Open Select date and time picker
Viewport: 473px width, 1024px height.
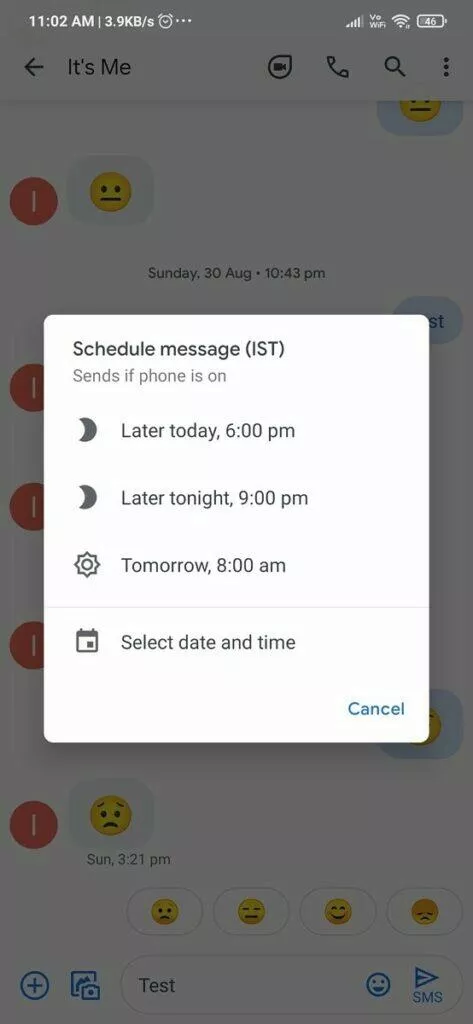[x=236, y=643]
